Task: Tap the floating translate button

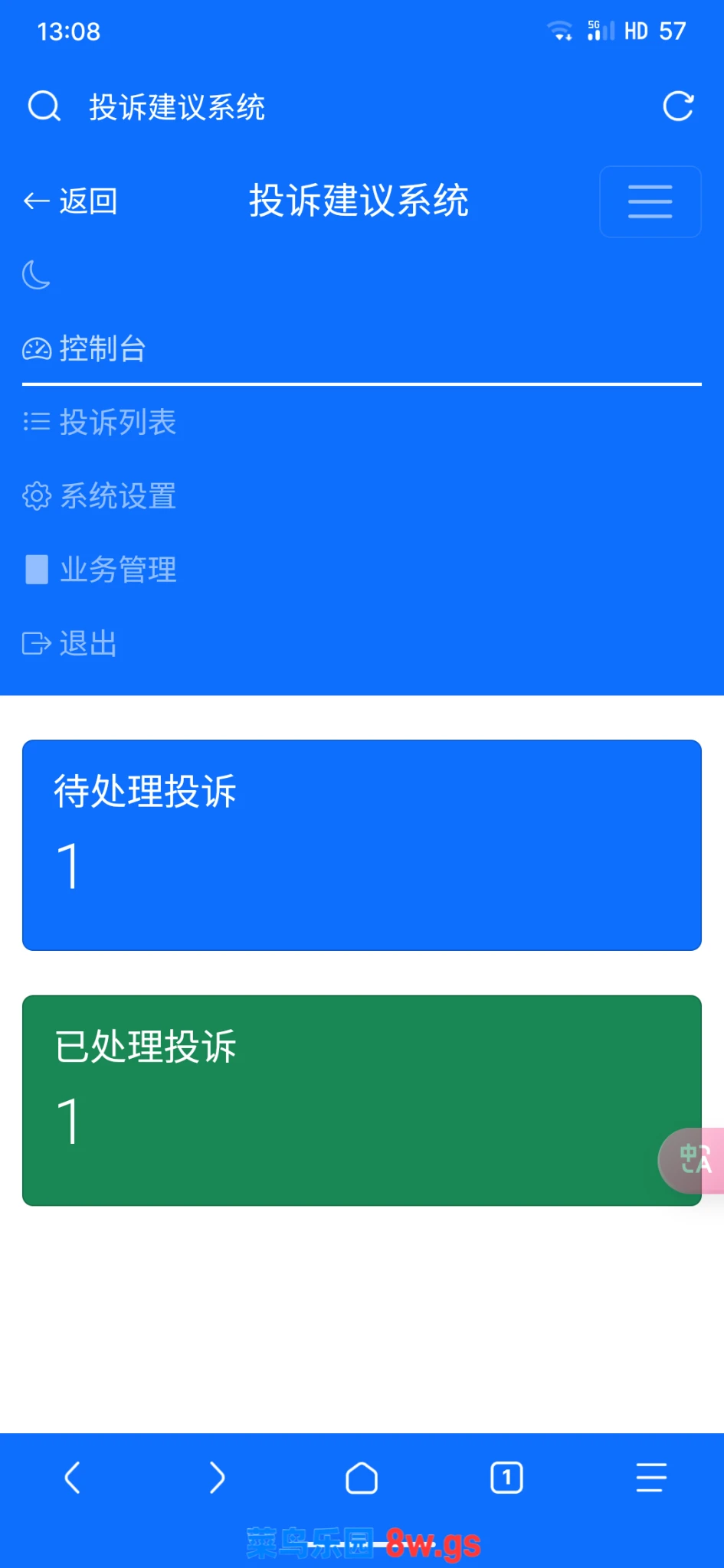Action: [691, 1161]
